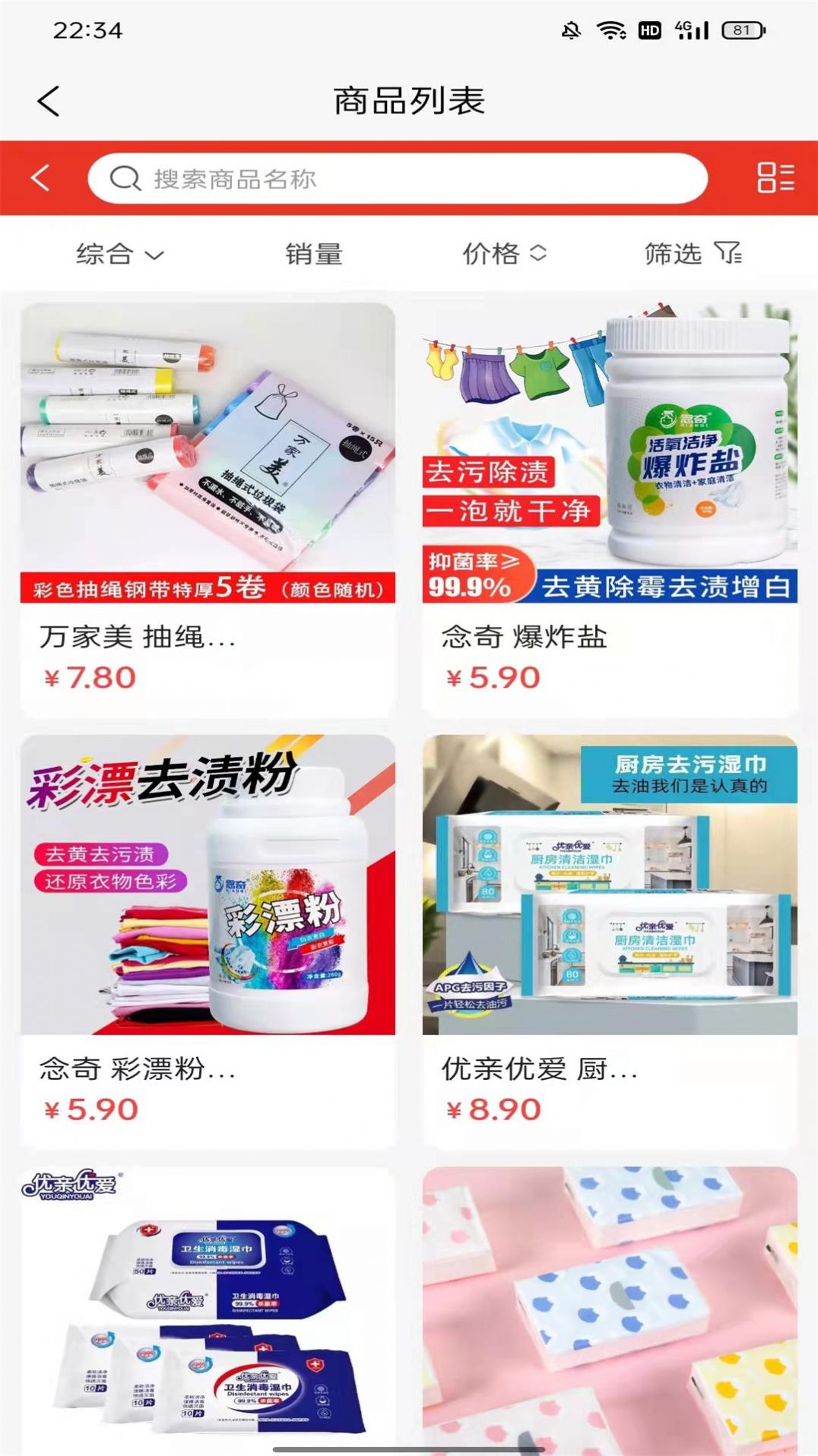Sort products by 销量
Viewport: 818px width, 1456px height.
[x=314, y=254]
